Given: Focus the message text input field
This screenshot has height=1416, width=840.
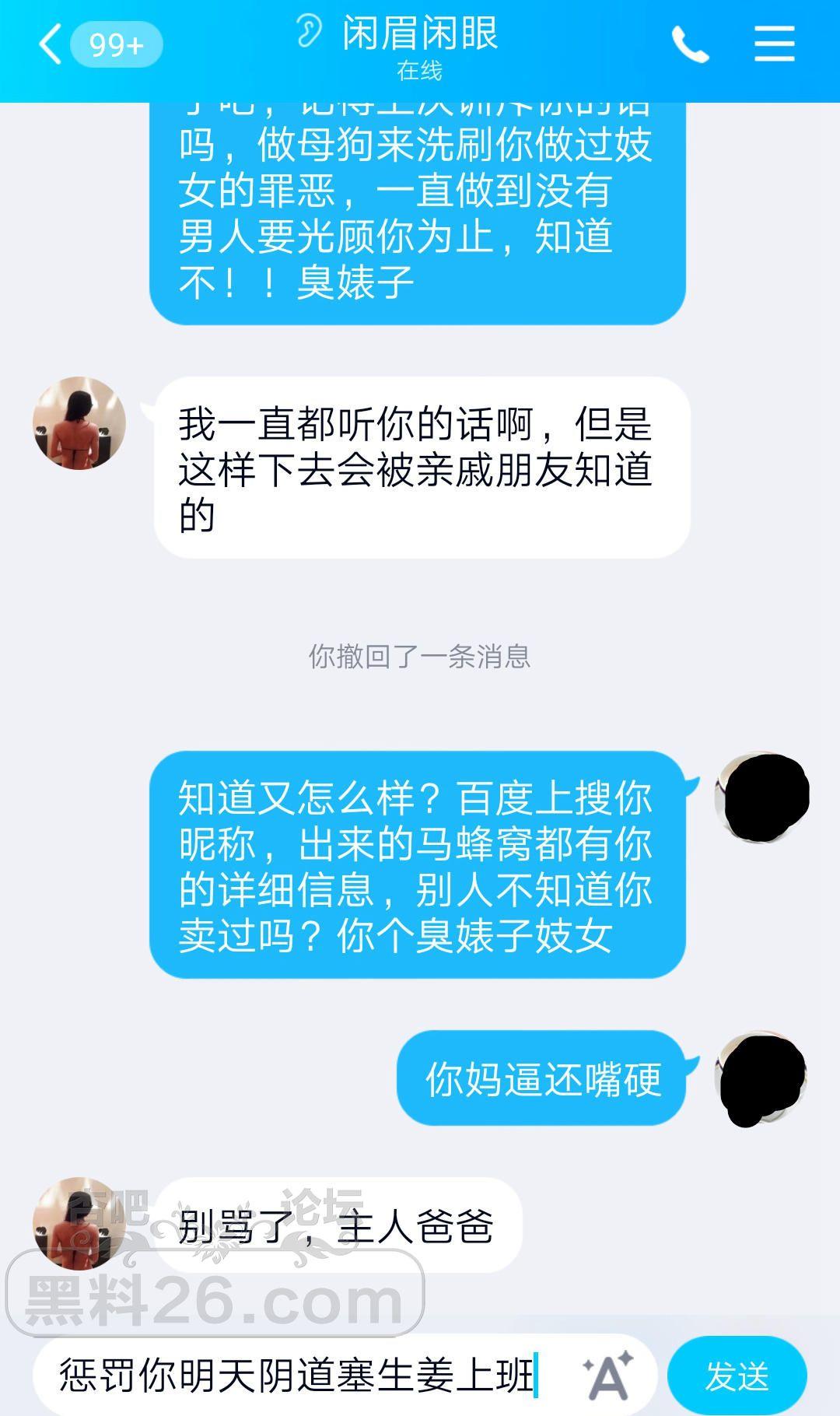Looking at the screenshot, I should [311, 1376].
